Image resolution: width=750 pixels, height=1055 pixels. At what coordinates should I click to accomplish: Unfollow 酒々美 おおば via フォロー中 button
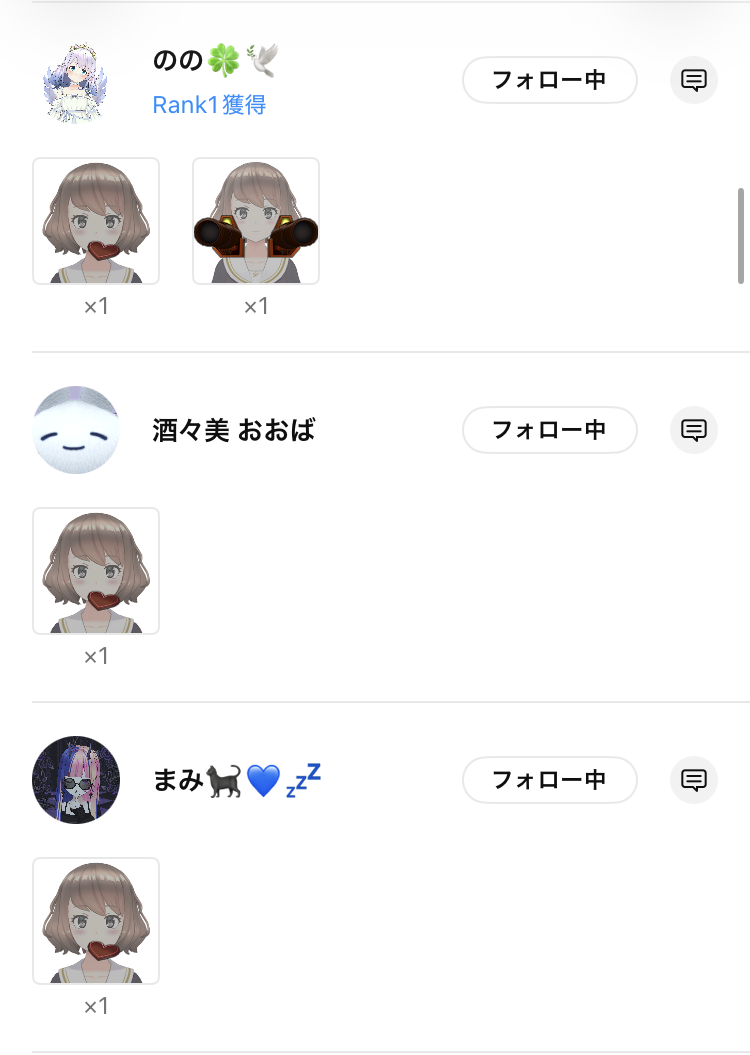tap(549, 430)
